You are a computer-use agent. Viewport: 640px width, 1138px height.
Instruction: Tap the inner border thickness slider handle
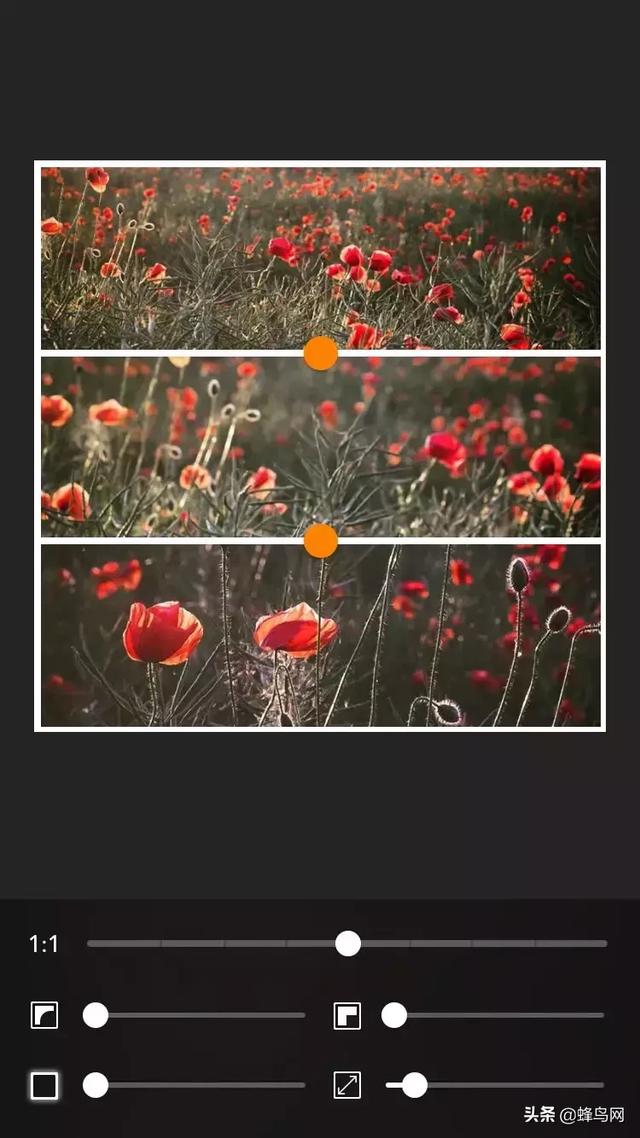394,1016
